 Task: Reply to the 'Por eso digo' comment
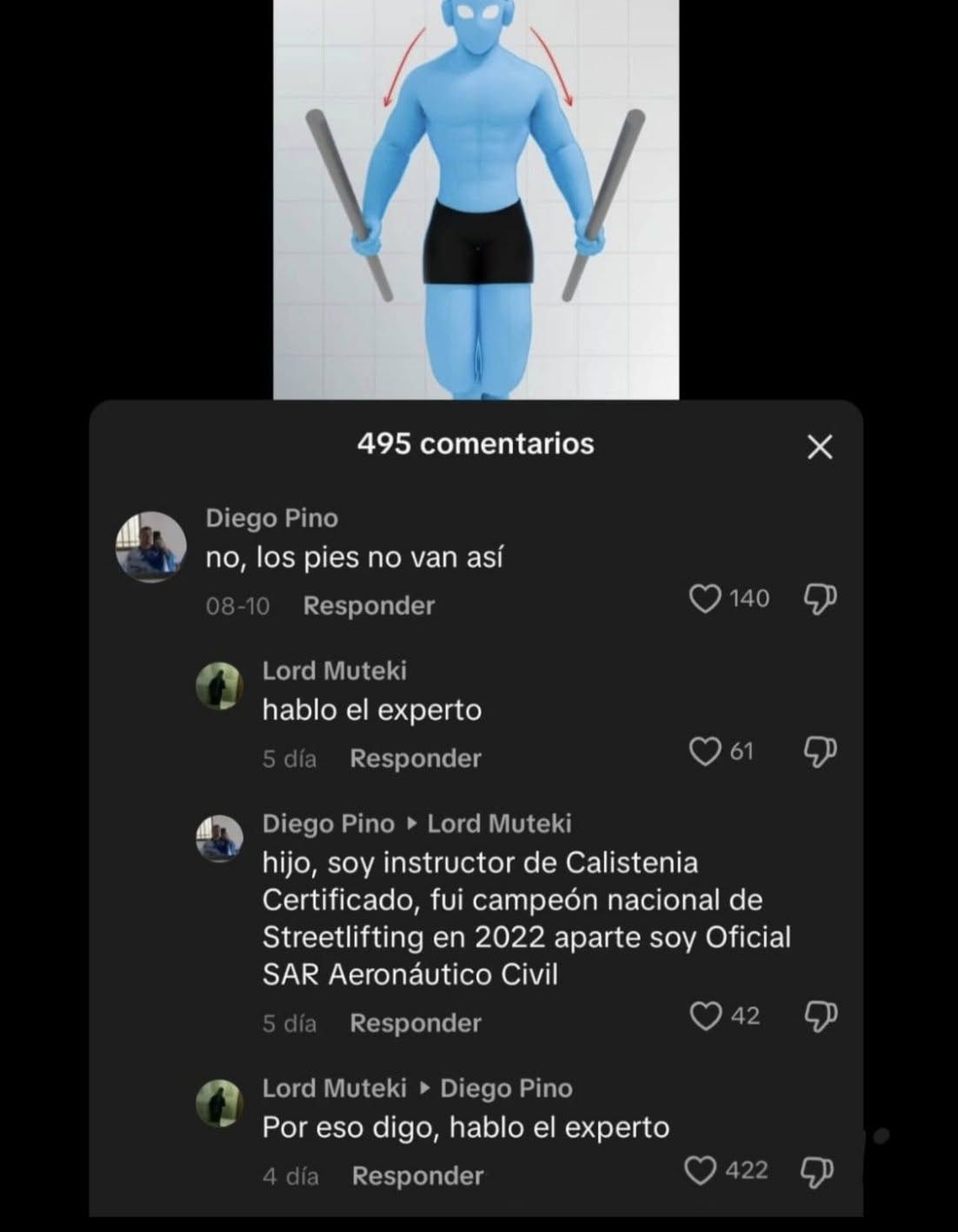[416, 1175]
